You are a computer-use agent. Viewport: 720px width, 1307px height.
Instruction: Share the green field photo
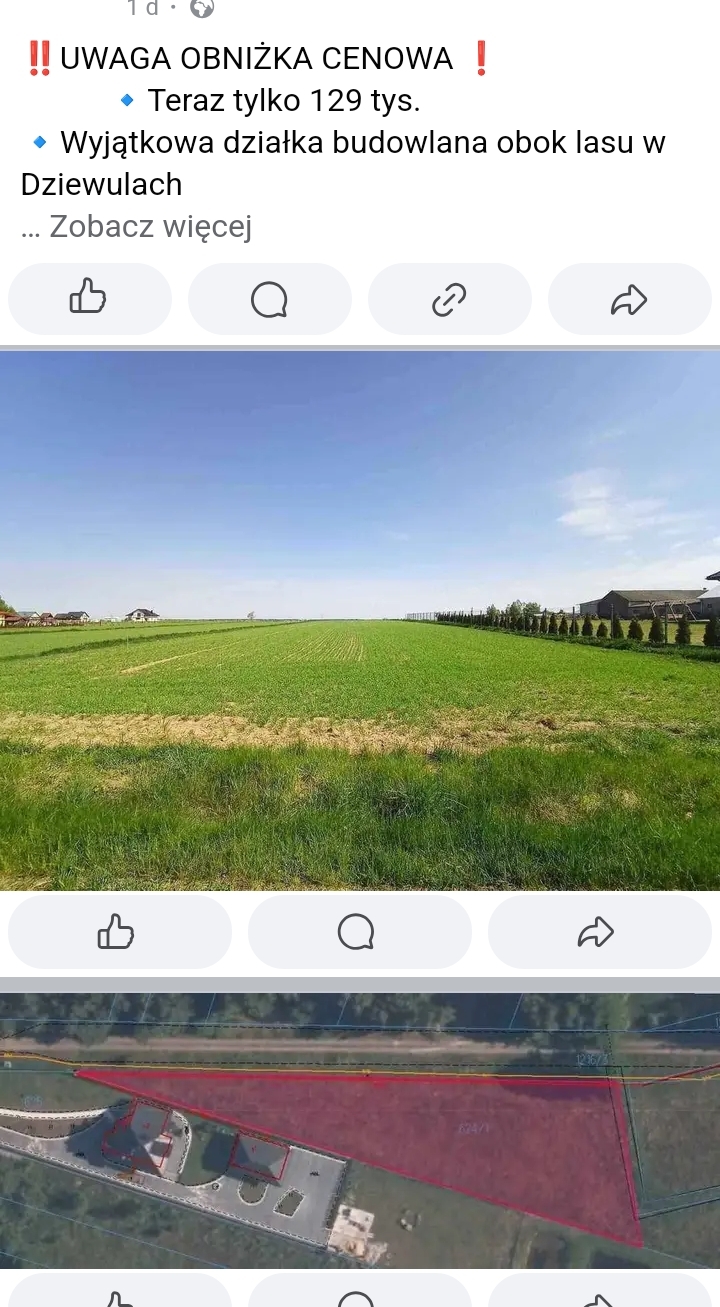pos(598,932)
